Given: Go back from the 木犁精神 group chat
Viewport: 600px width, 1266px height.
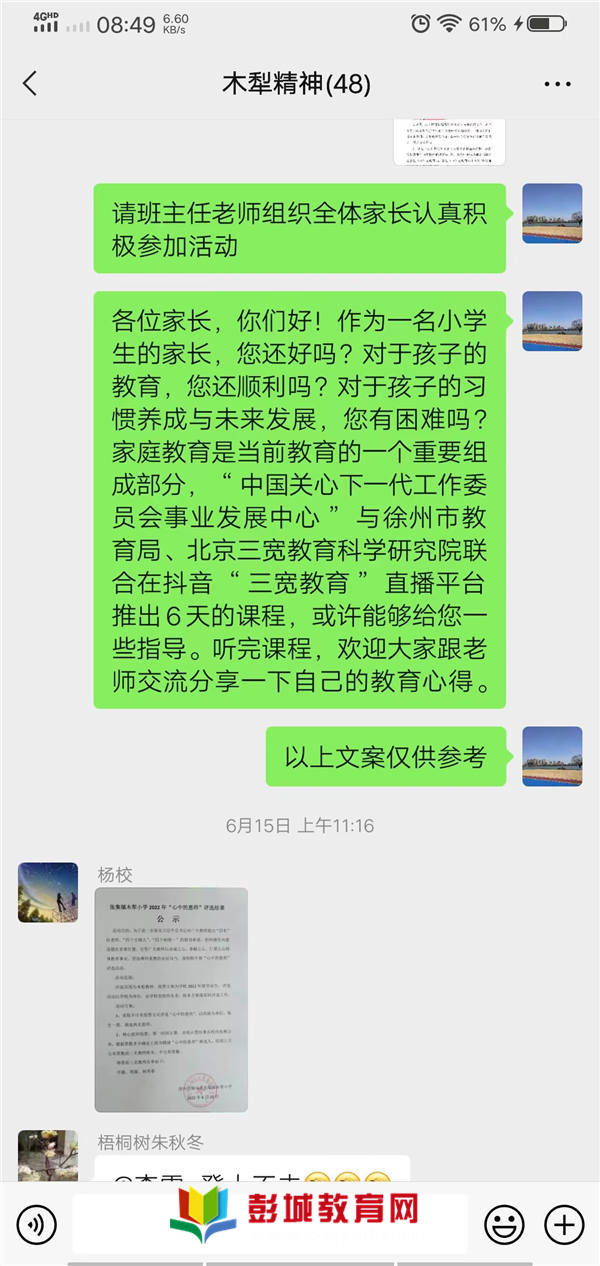Looking at the screenshot, I should [x=30, y=84].
